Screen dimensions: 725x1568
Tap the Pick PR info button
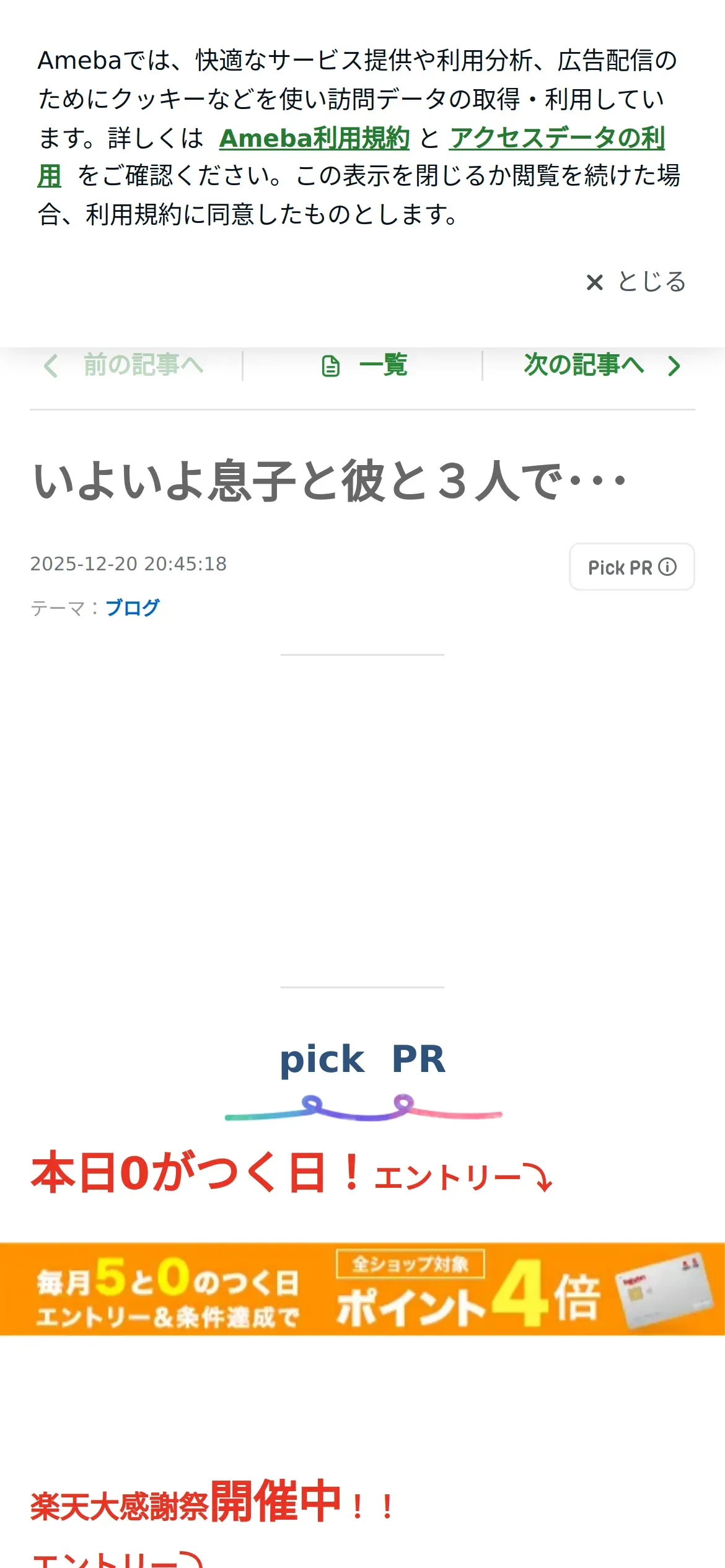point(631,567)
